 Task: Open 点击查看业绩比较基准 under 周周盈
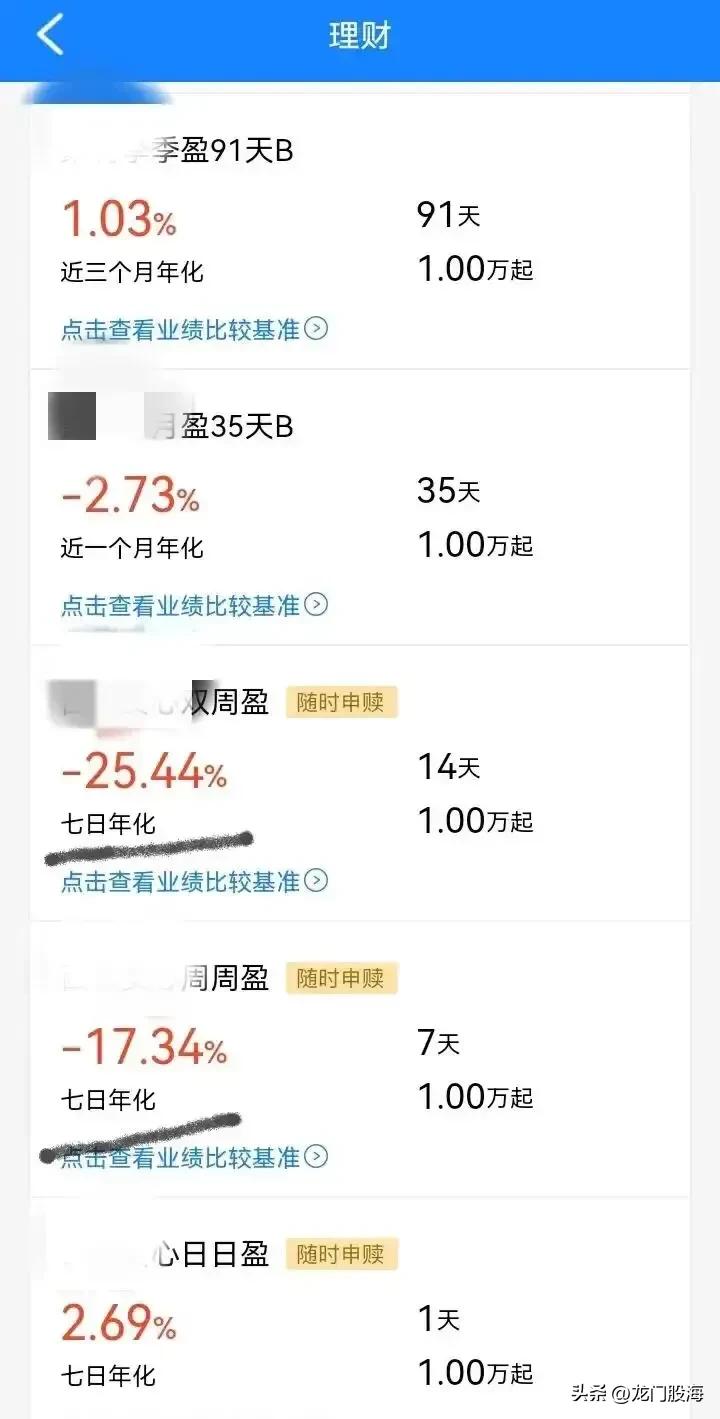(180, 1158)
